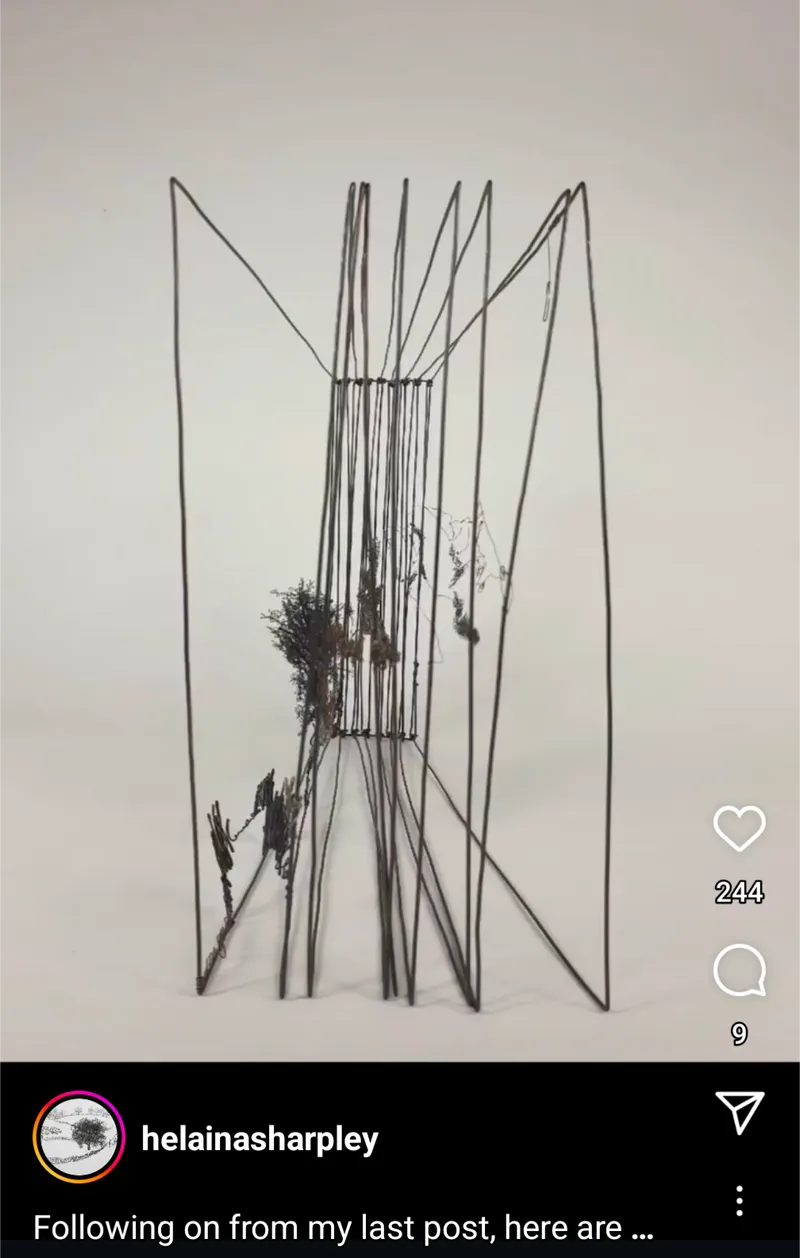Like this reel with the heart icon
Image resolution: width=800 pixels, height=1258 pixels.
click(739, 829)
